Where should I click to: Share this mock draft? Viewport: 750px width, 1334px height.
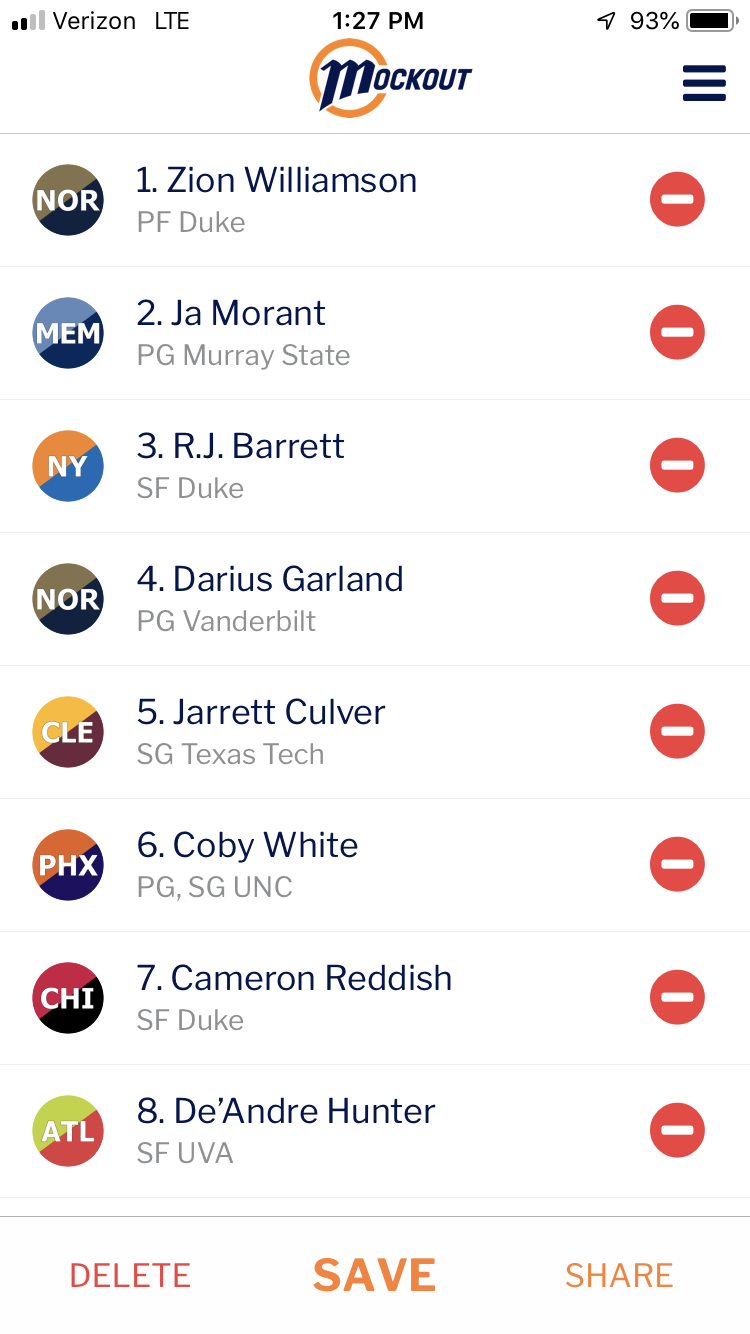coord(619,1276)
